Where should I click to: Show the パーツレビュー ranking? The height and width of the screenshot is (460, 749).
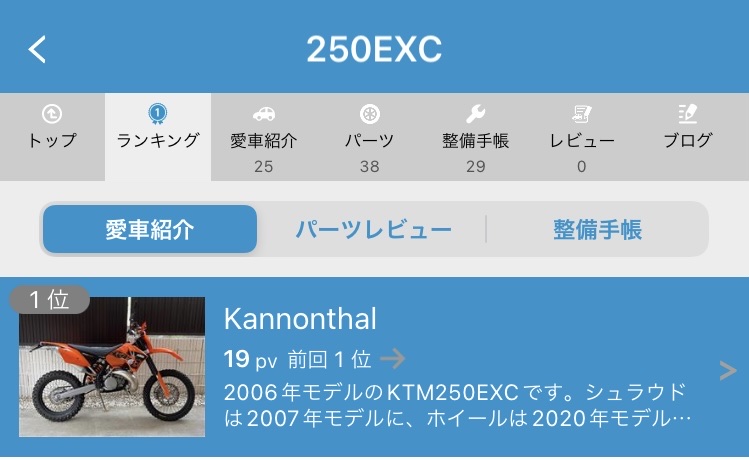(373, 230)
